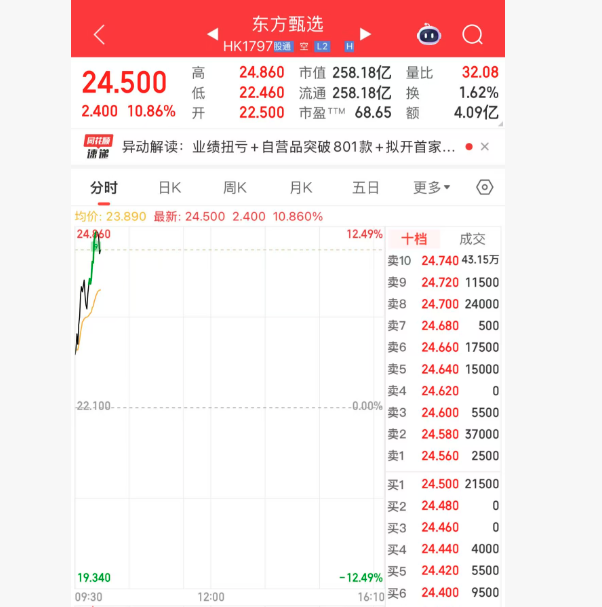Screen dimensions: 602x607
Task: Switch to the 成交 trades tab
Action: 472,239
